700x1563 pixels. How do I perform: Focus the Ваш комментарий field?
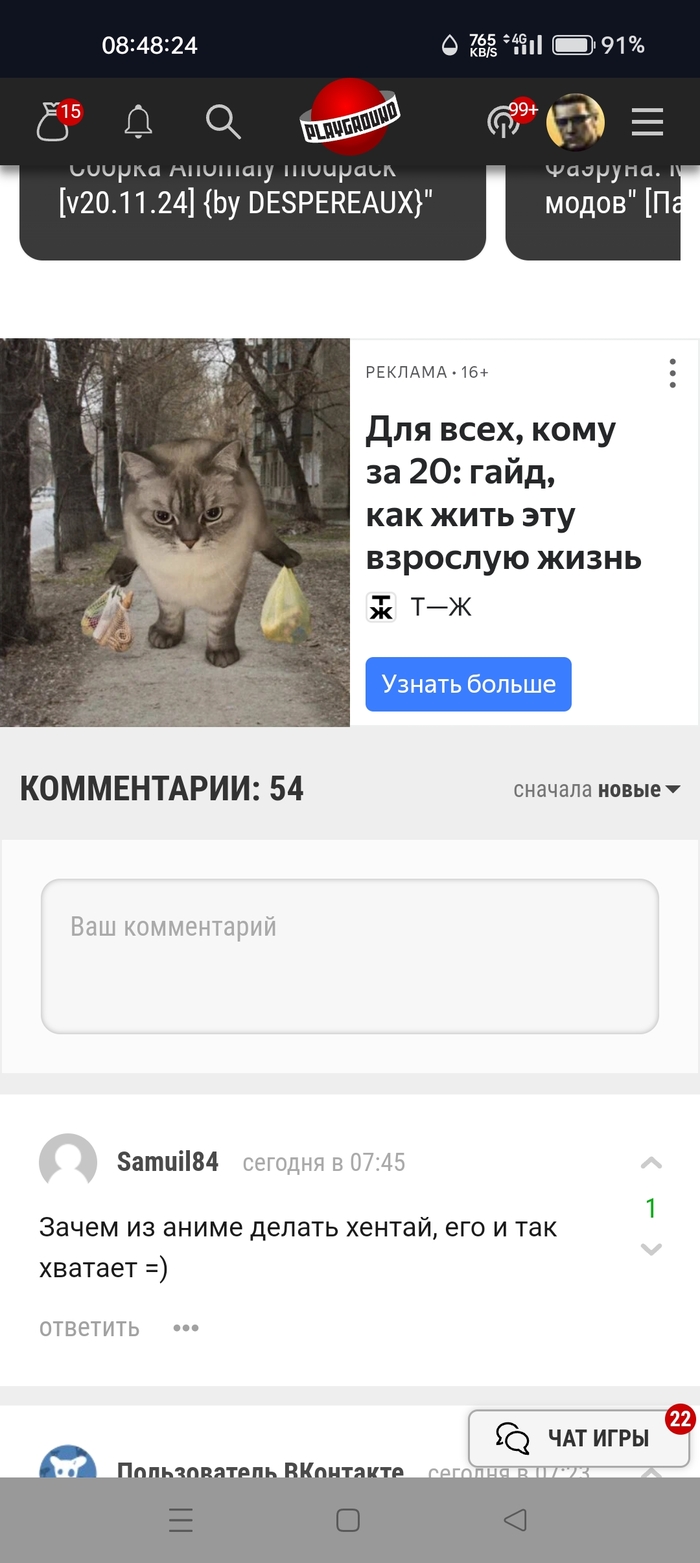coord(350,955)
